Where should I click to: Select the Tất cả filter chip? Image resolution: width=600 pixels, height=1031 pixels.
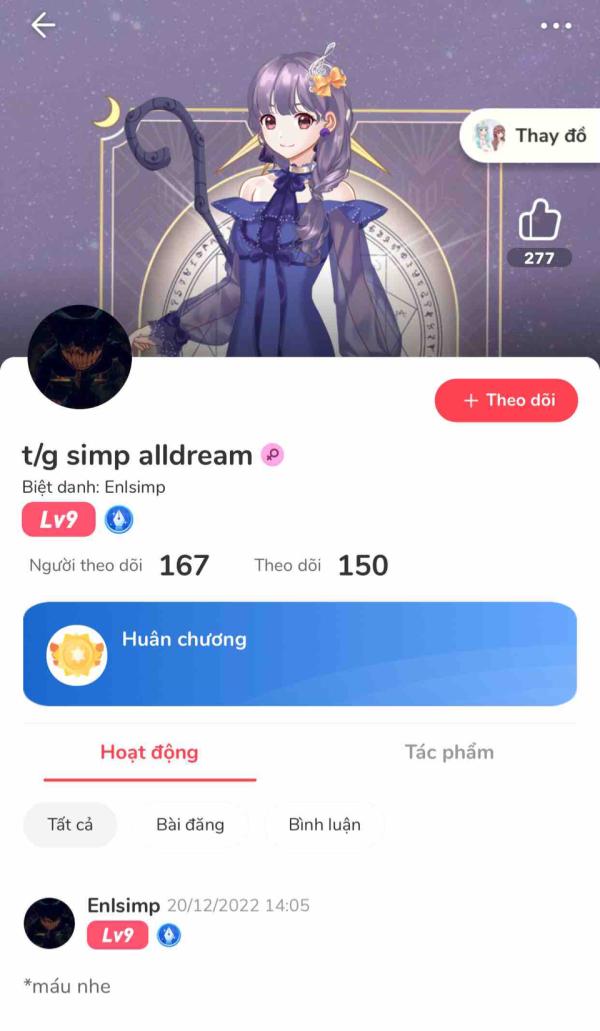(70, 825)
